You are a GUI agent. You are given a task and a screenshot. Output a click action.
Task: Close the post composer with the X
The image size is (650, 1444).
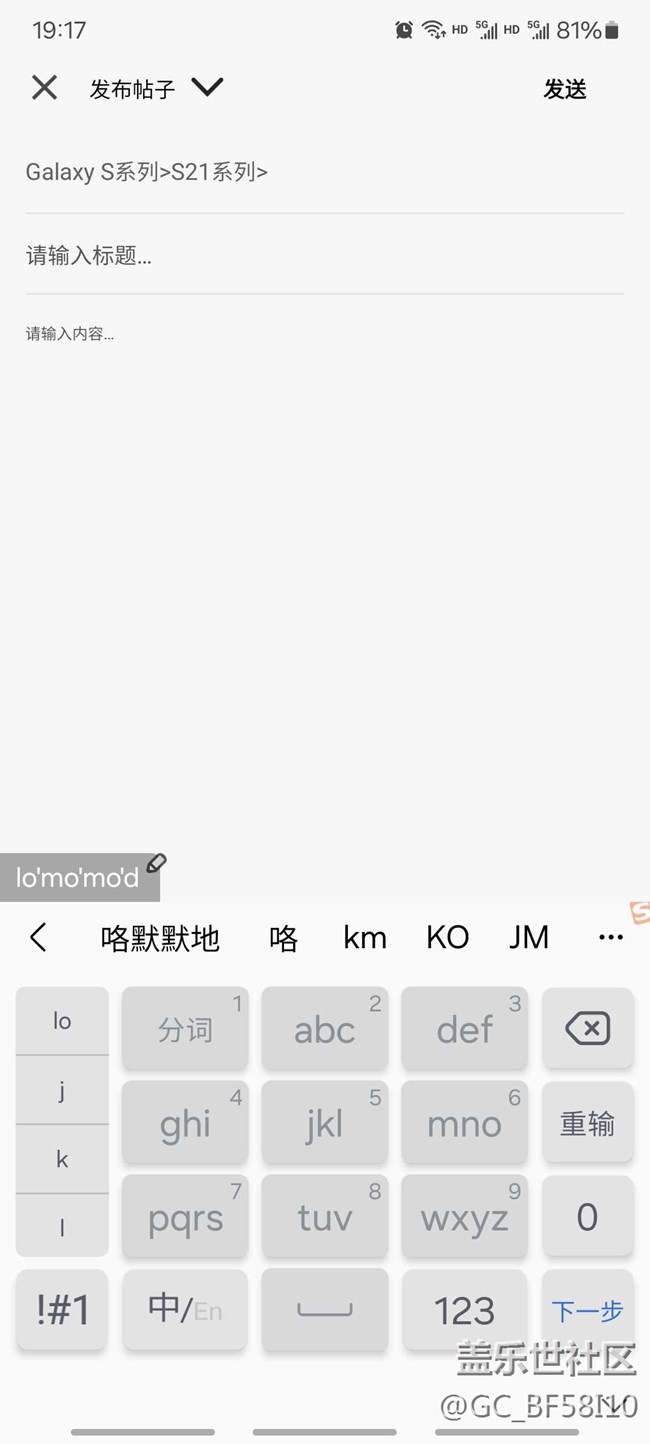click(x=44, y=88)
